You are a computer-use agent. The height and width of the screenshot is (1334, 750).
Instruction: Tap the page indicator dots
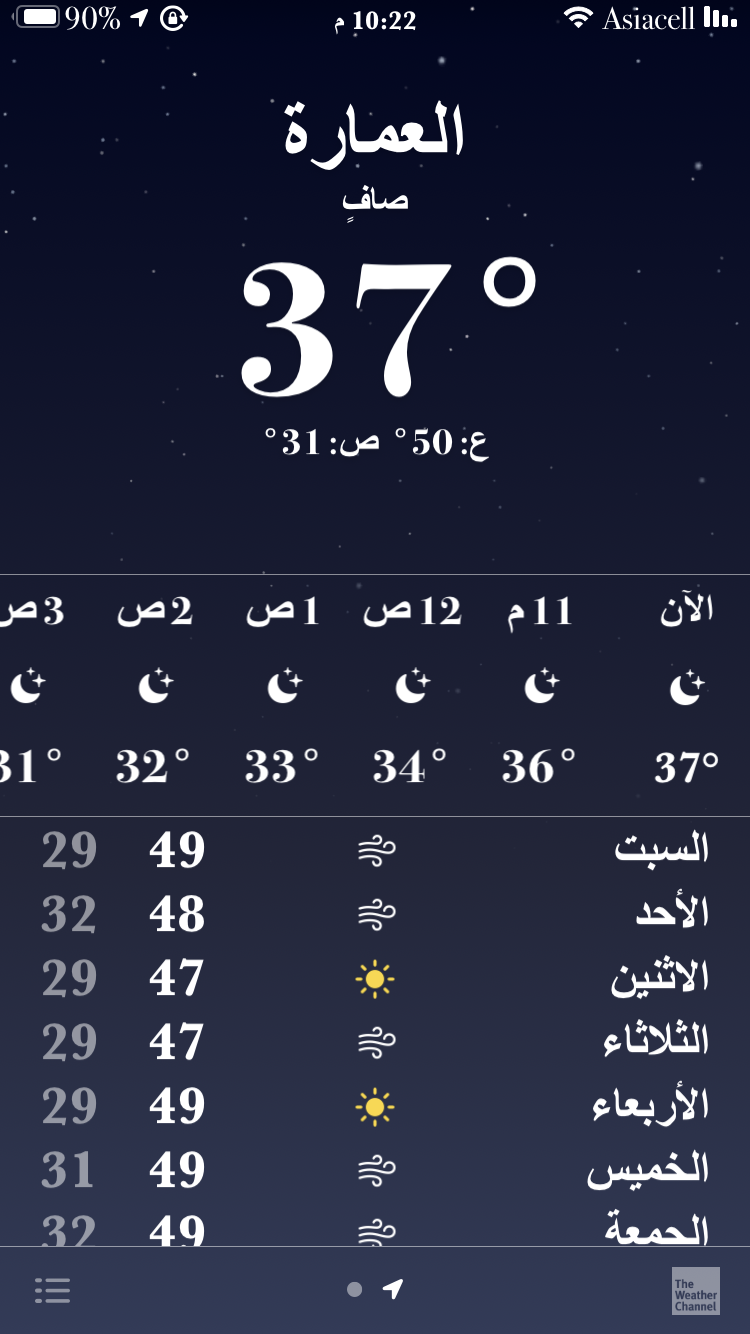pos(375,1290)
